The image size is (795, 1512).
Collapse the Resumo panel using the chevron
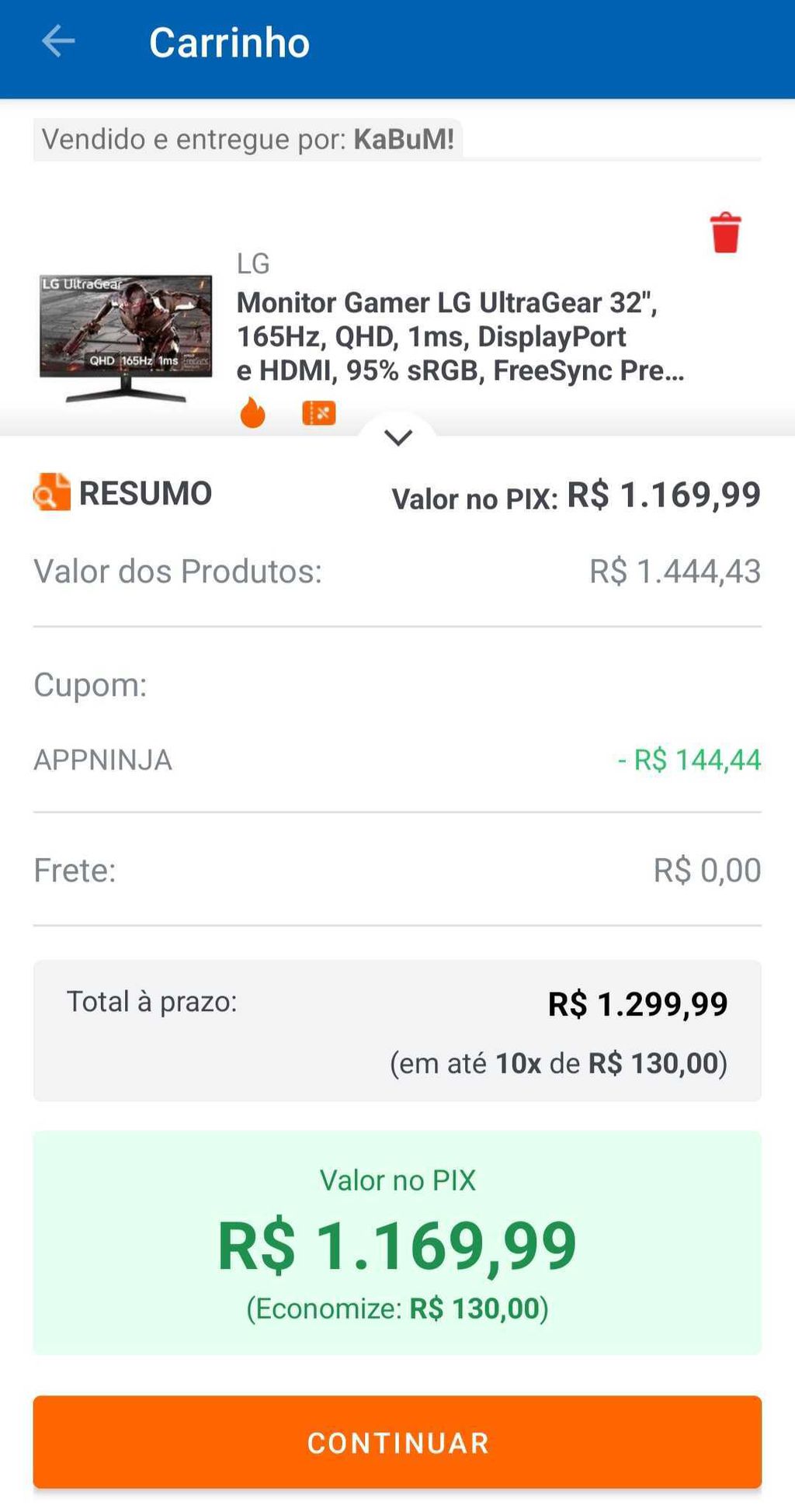[x=397, y=438]
